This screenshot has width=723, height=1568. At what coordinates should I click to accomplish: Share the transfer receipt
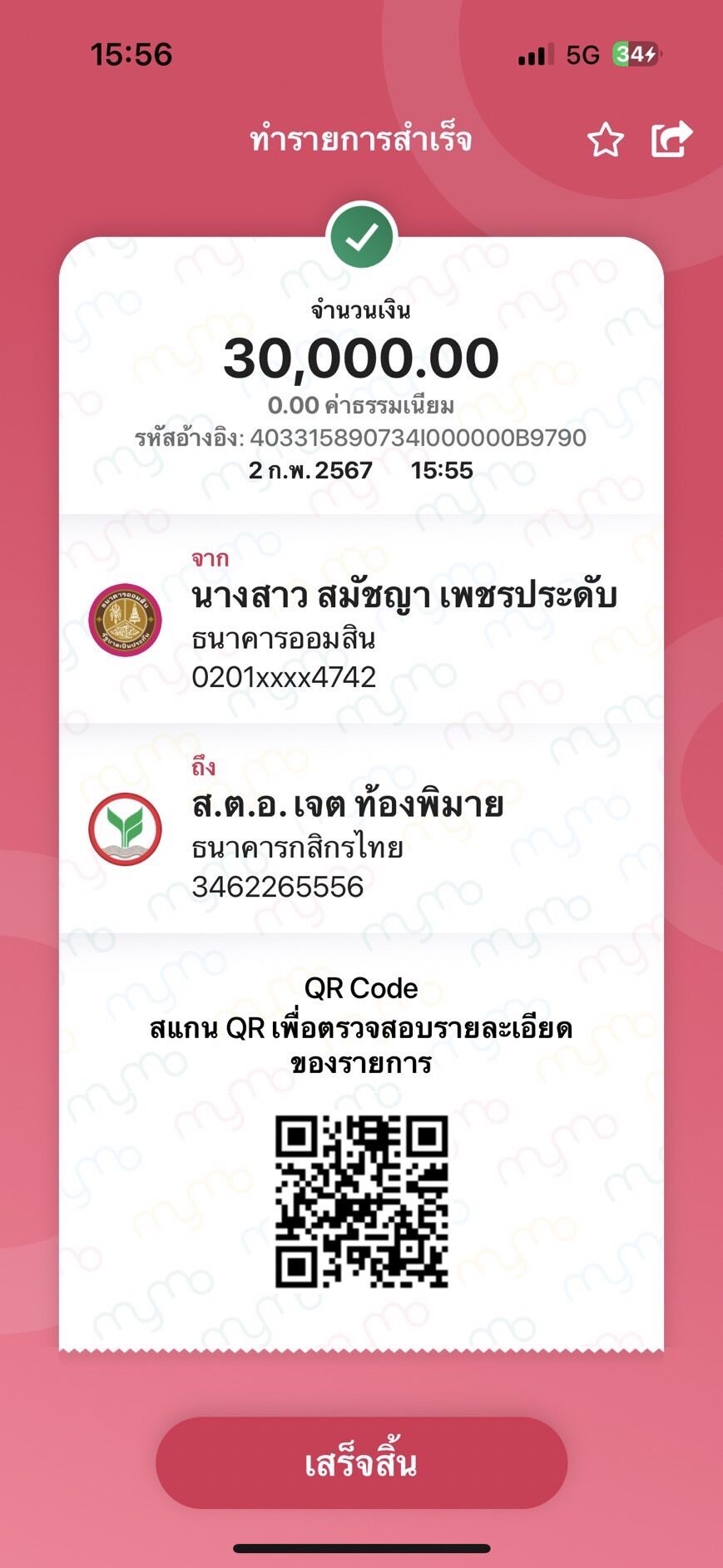pyautogui.click(x=671, y=140)
